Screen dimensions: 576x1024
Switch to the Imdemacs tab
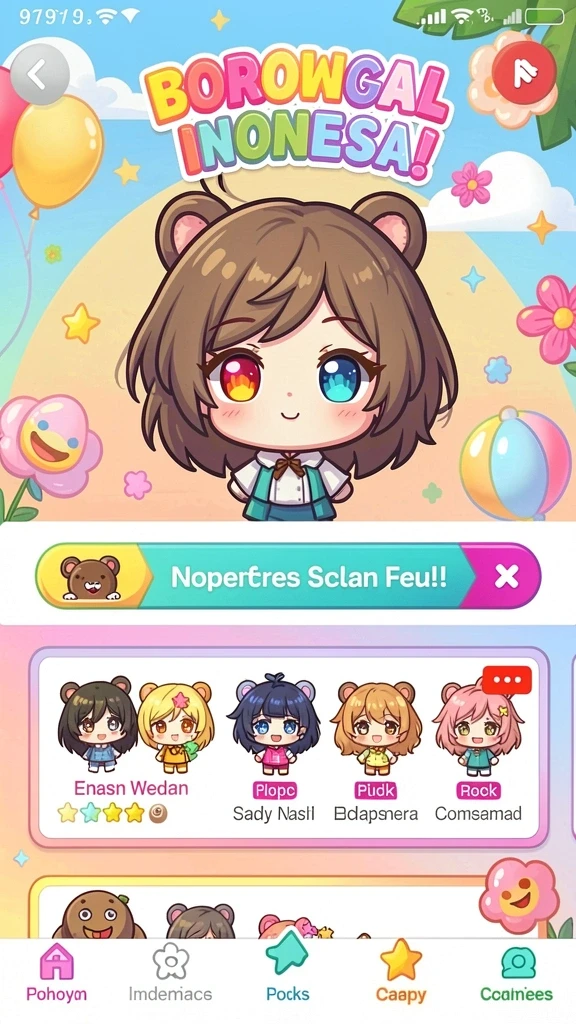(x=170, y=974)
